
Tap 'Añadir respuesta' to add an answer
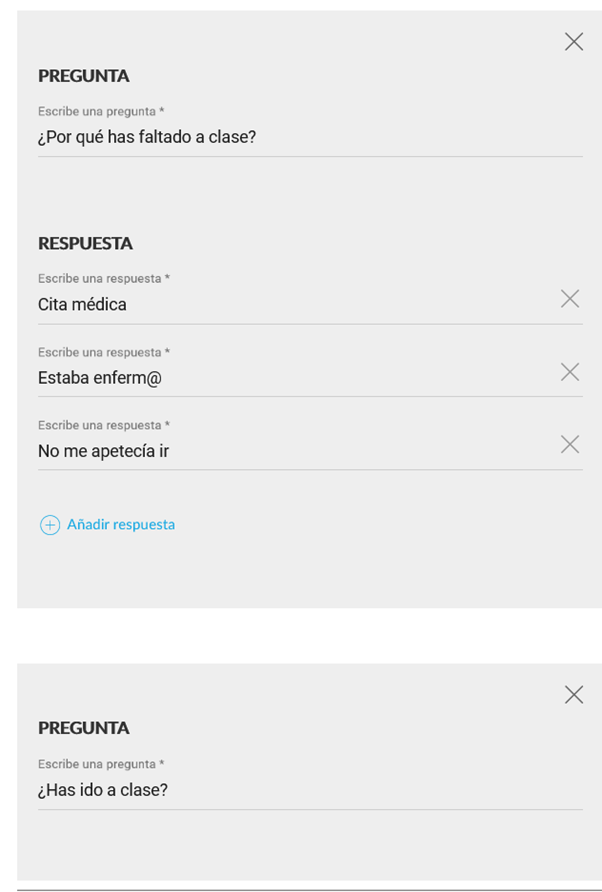click(108, 525)
